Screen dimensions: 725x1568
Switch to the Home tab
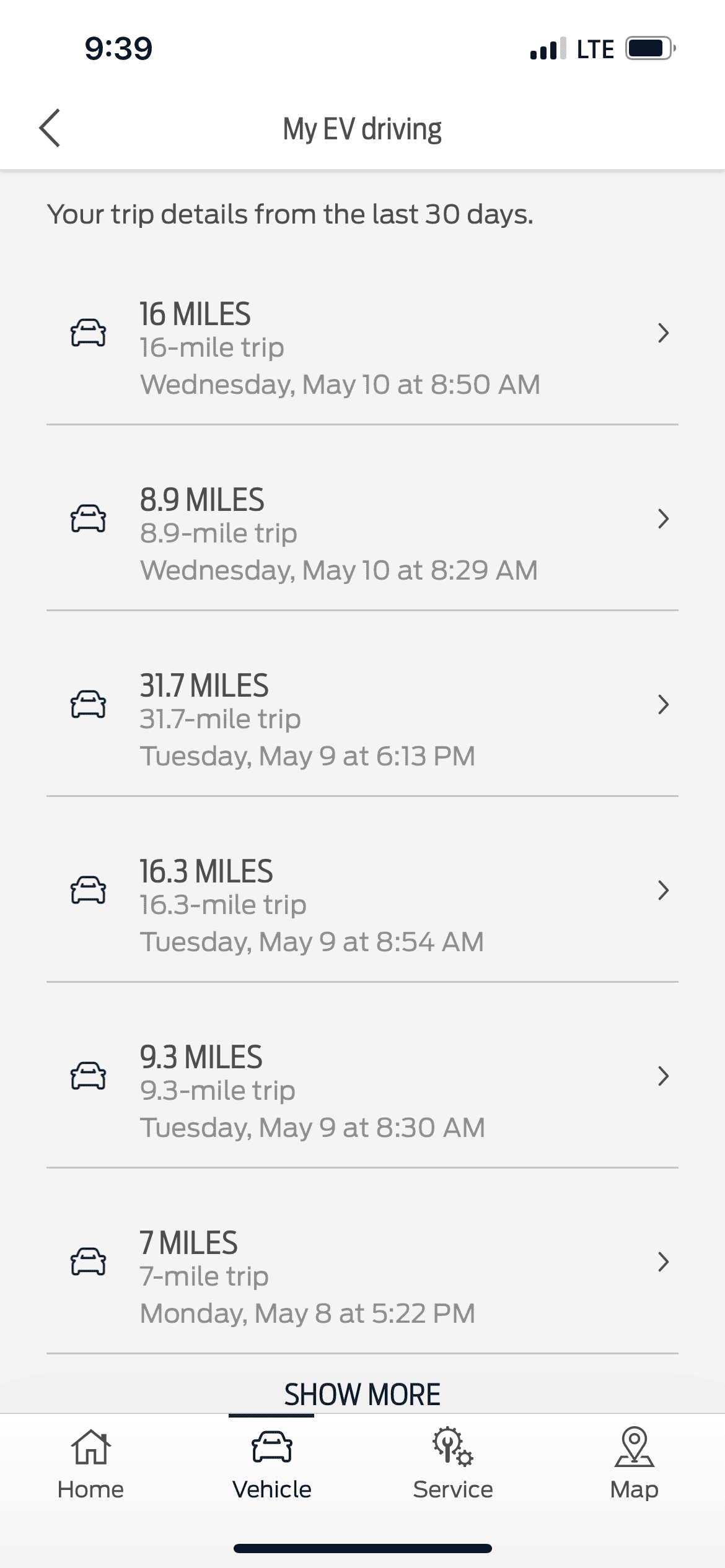click(x=90, y=1464)
